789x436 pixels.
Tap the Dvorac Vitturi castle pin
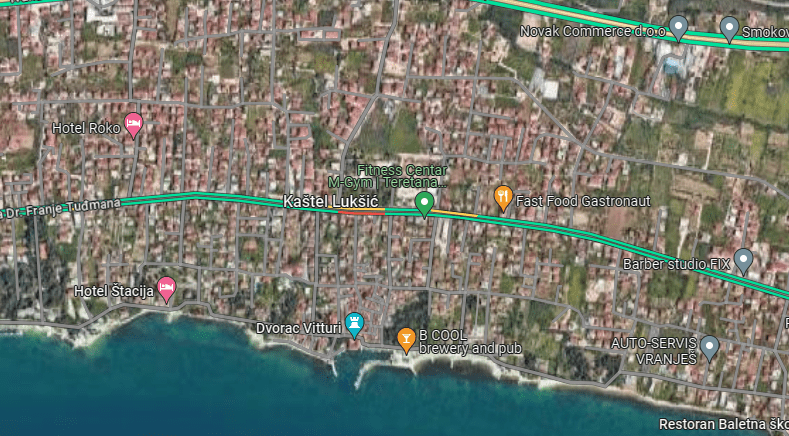353,322
